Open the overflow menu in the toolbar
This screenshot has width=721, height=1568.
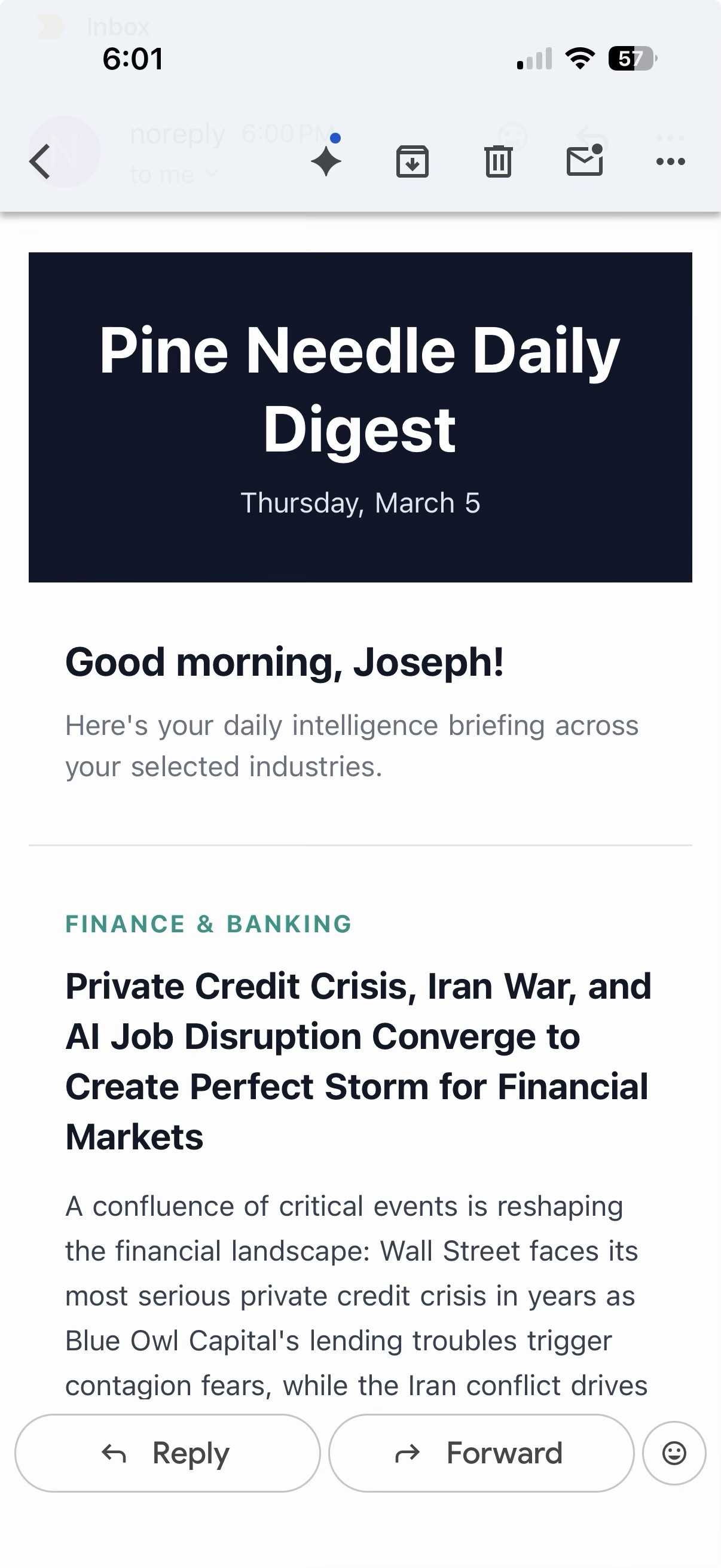click(671, 162)
